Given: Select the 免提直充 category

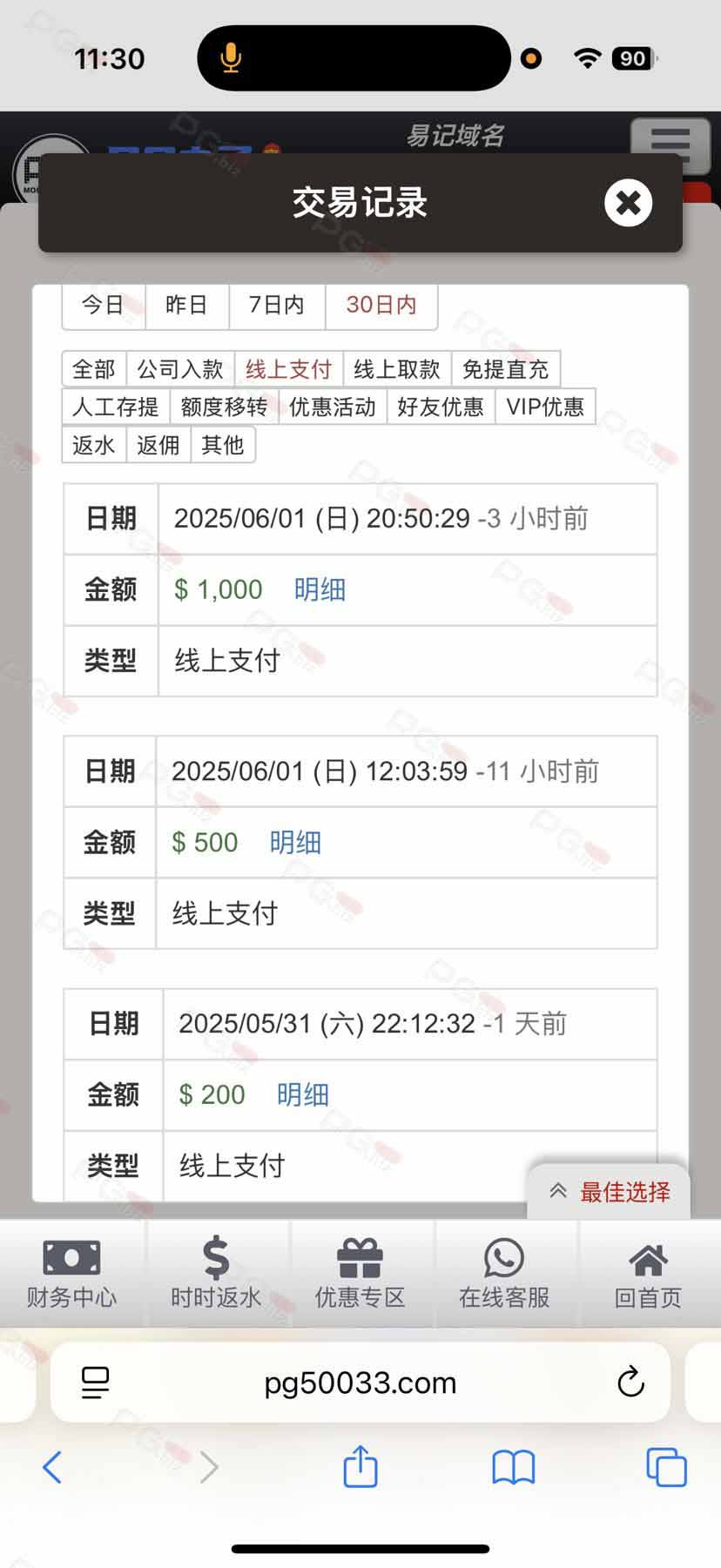Looking at the screenshot, I should [505, 369].
